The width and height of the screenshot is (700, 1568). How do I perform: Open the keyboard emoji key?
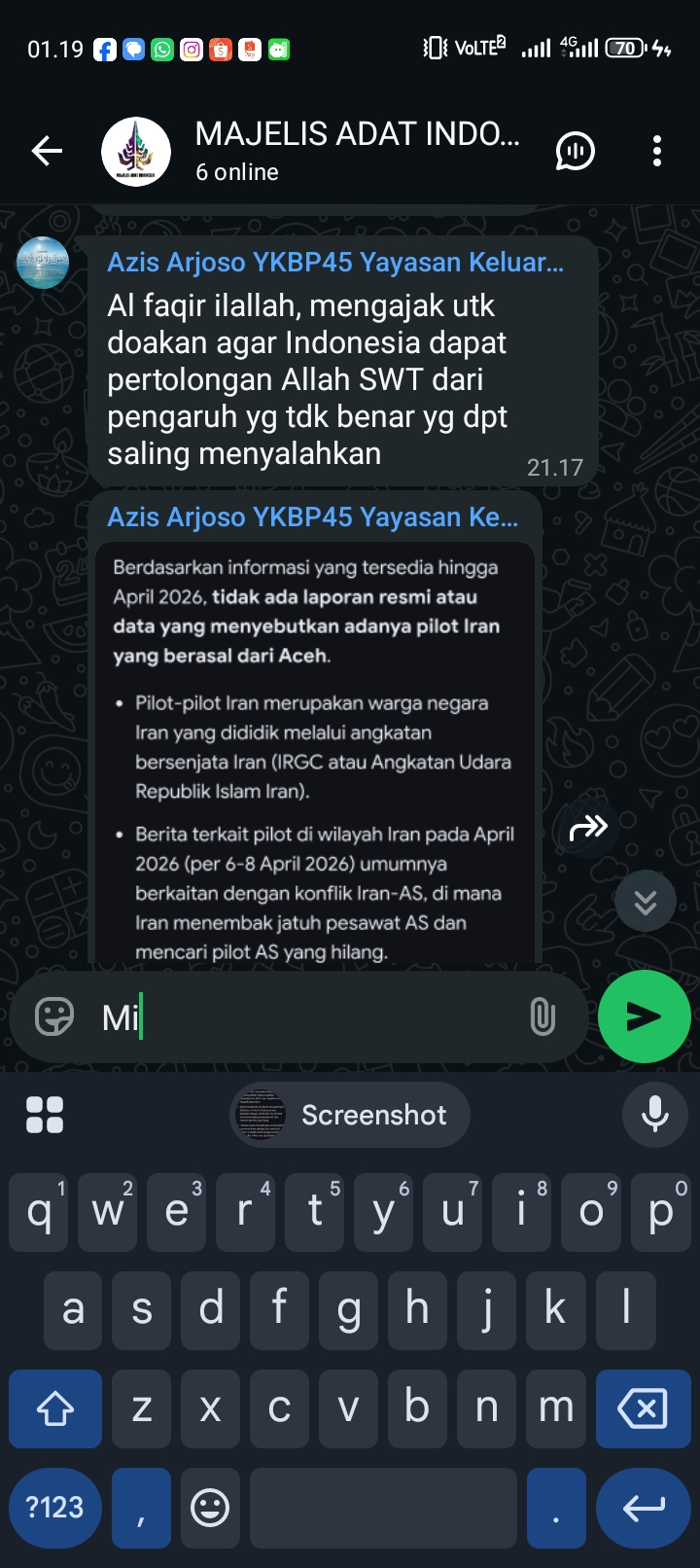coord(209,1508)
